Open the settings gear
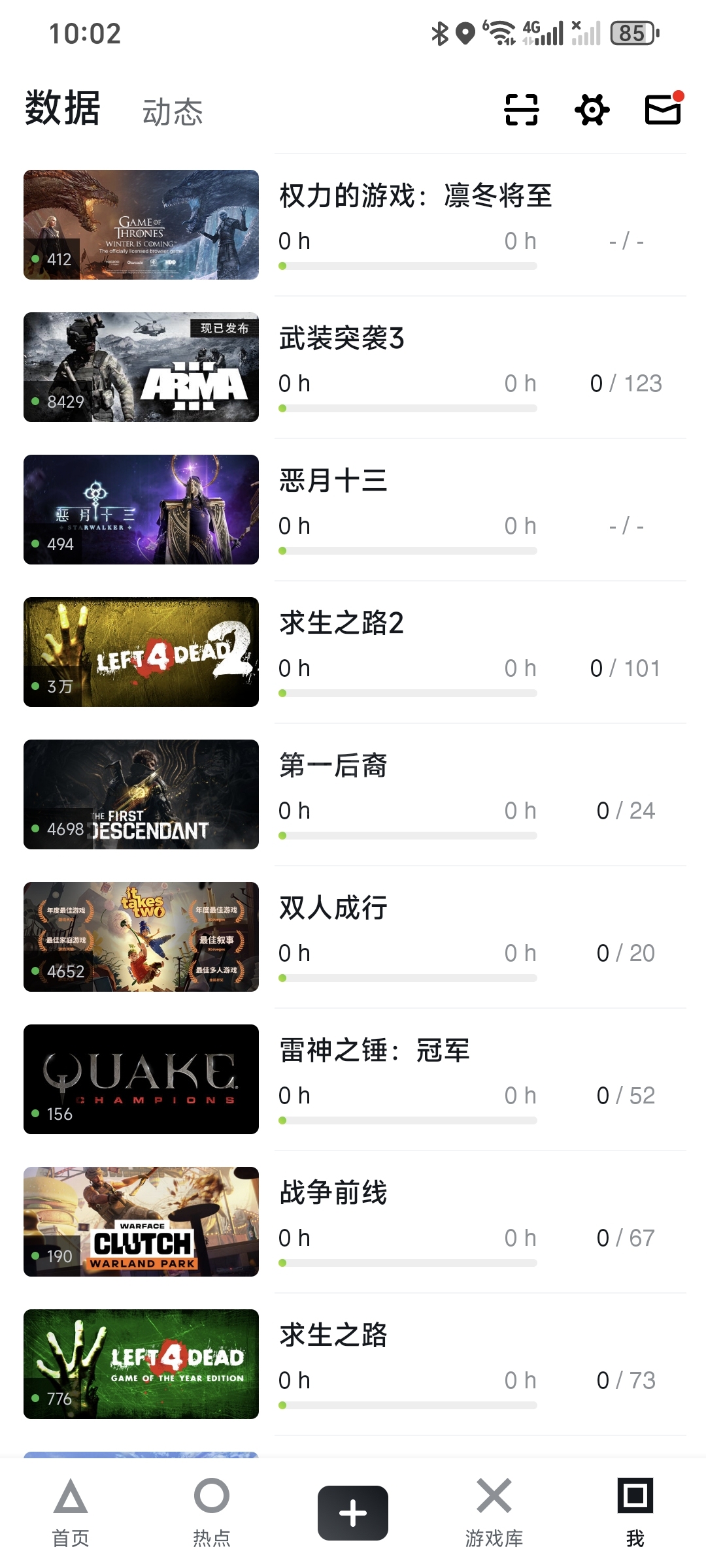Screen dimensions: 706x1568 click(x=592, y=109)
